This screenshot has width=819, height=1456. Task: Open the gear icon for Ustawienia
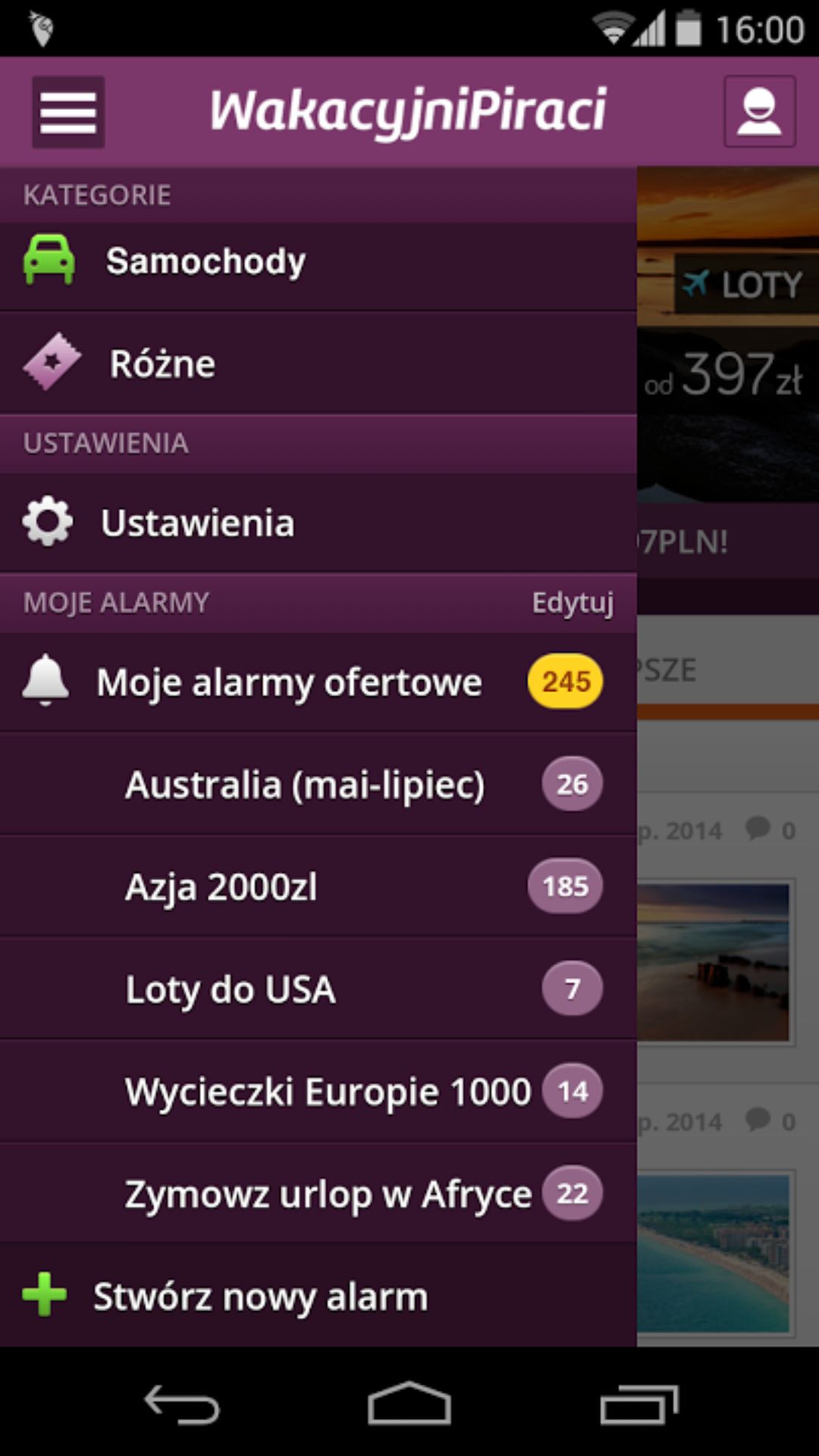[49, 522]
